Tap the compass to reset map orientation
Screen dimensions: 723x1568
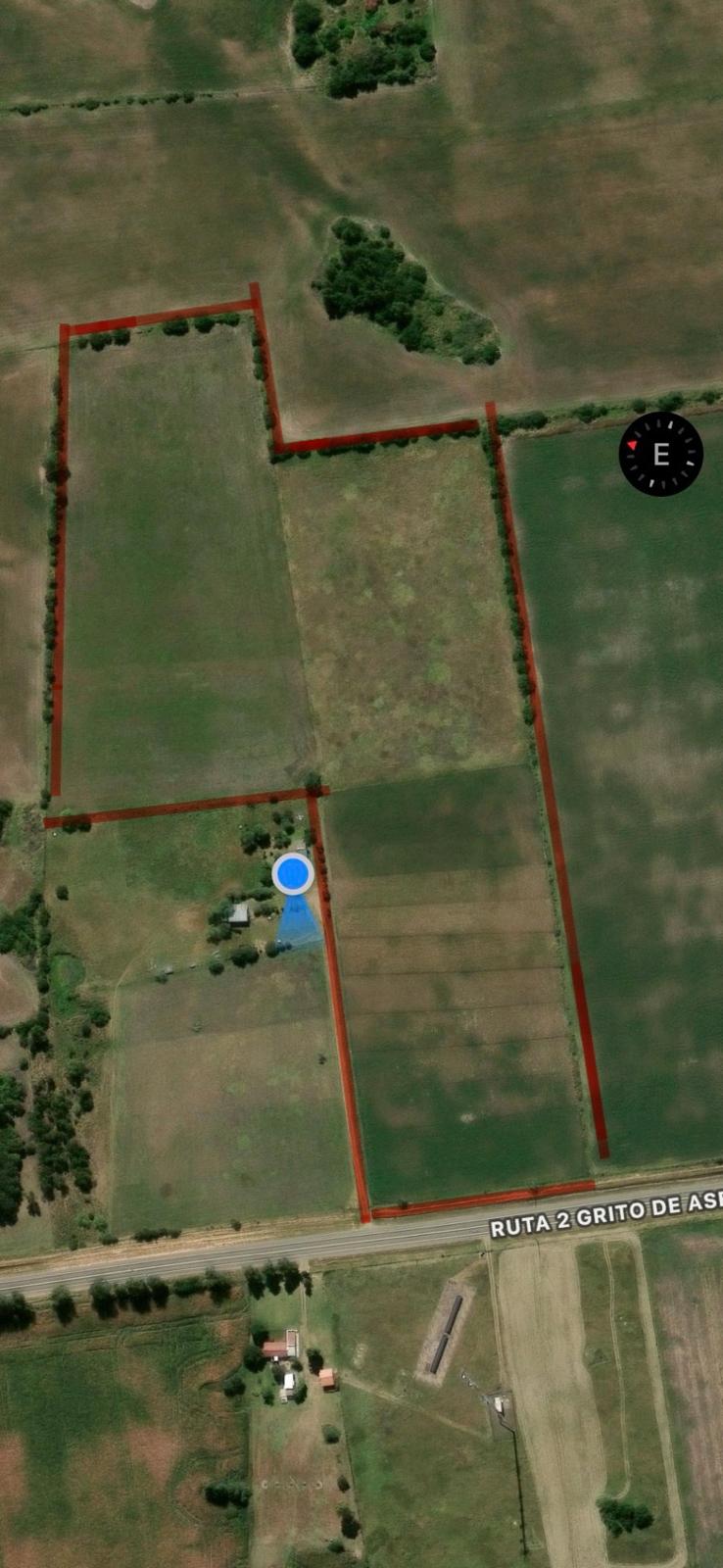point(661,454)
